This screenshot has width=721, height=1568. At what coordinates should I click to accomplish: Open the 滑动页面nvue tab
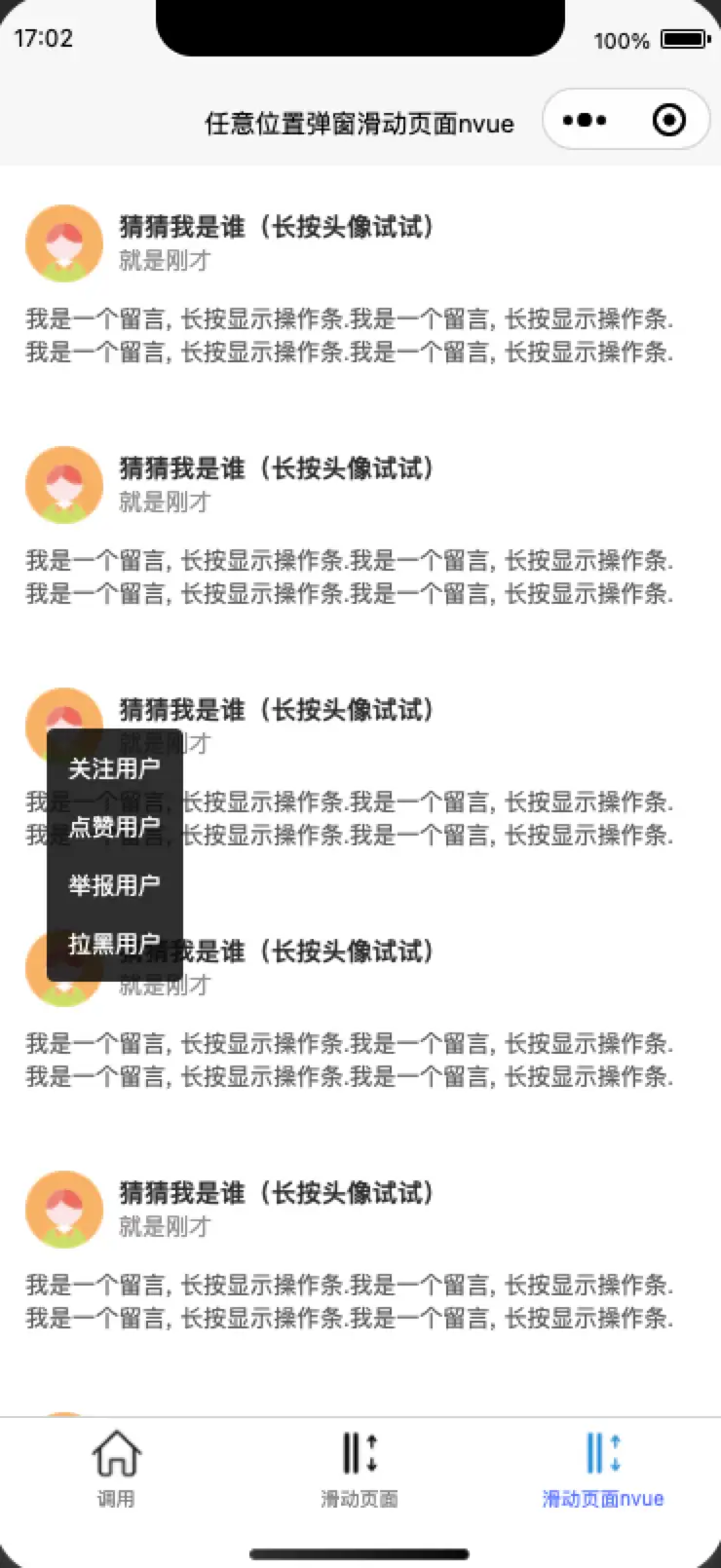coord(602,1469)
